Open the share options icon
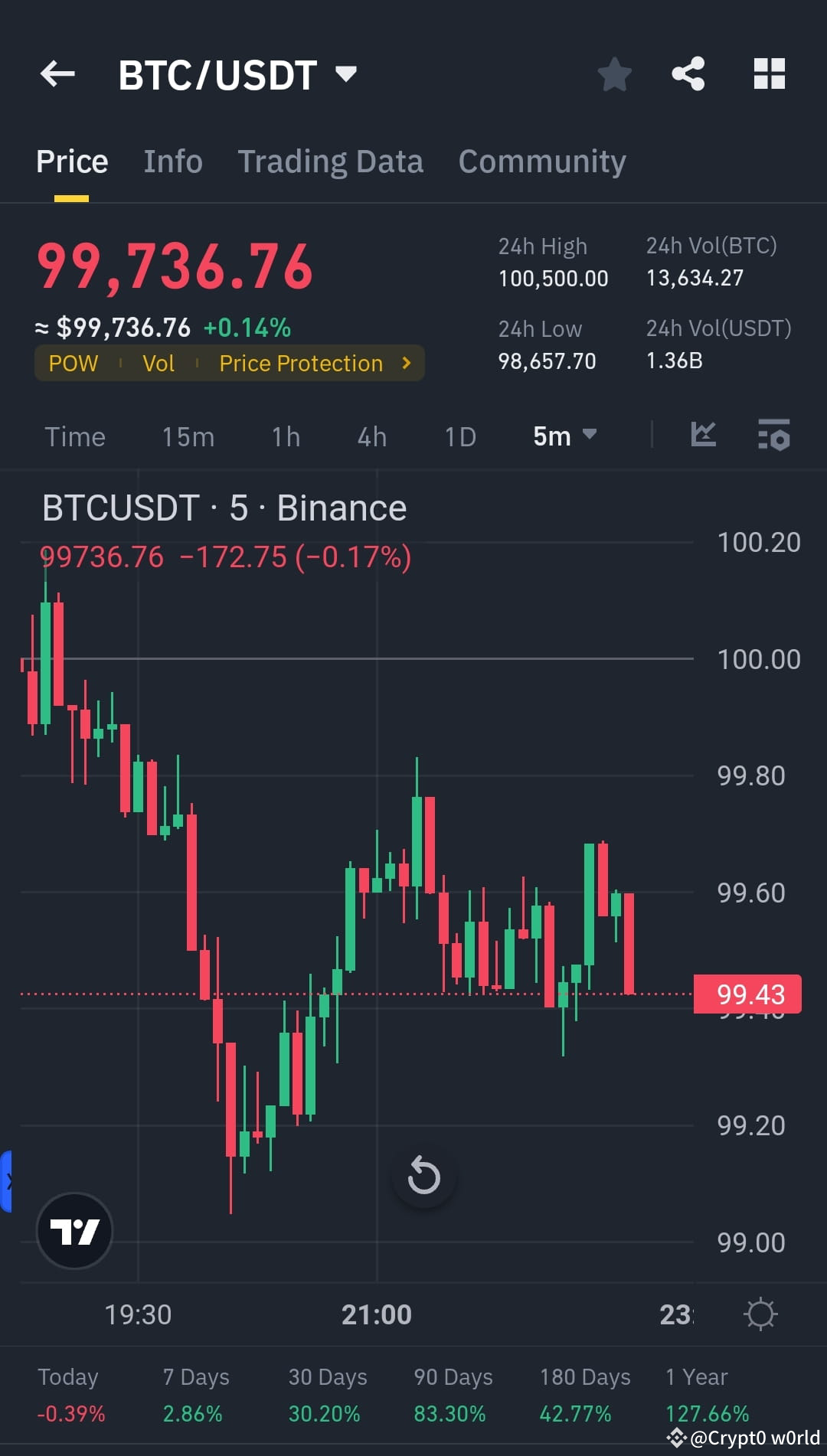This screenshot has height=1456, width=827. [x=688, y=73]
